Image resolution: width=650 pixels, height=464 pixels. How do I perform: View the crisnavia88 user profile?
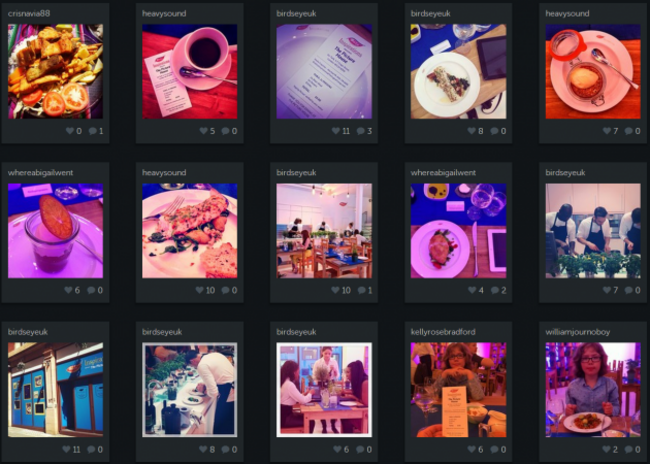pyautogui.click(x=30, y=14)
